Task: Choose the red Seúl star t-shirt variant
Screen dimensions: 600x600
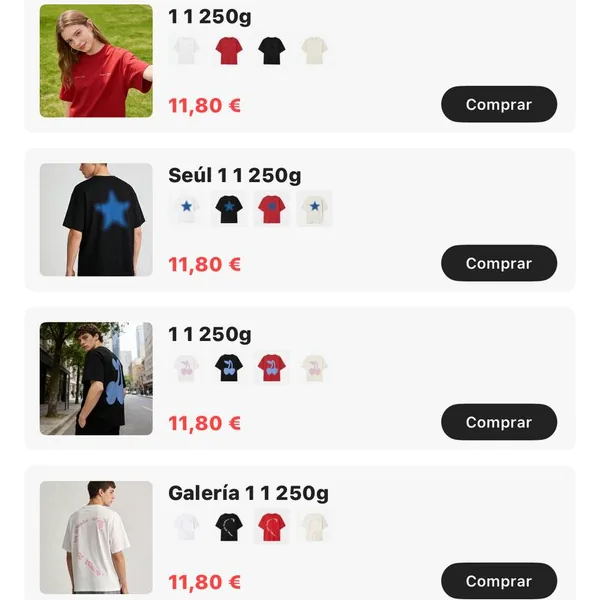Action: click(271, 209)
